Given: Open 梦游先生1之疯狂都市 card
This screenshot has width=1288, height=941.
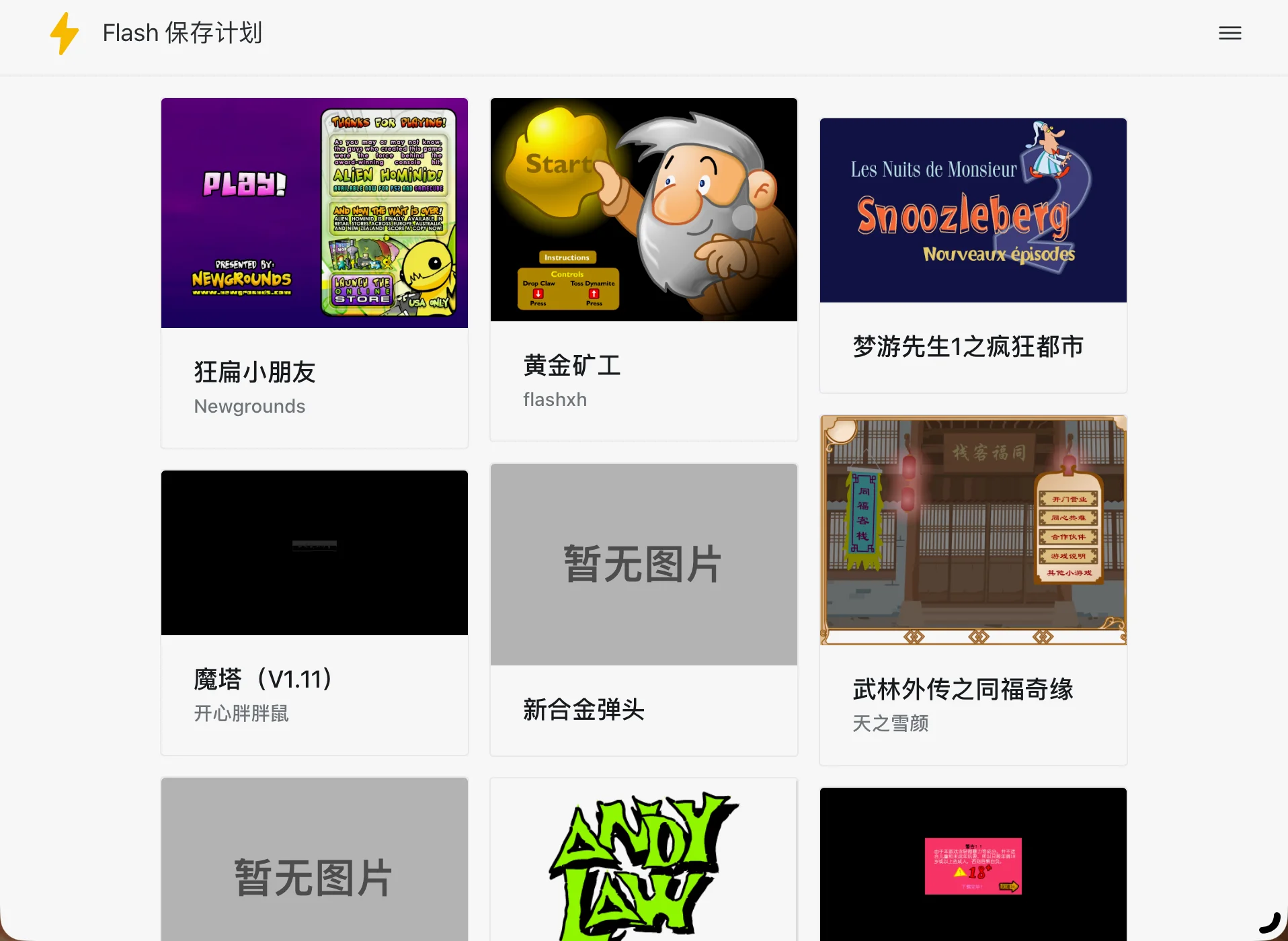Looking at the screenshot, I should (x=973, y=255).
